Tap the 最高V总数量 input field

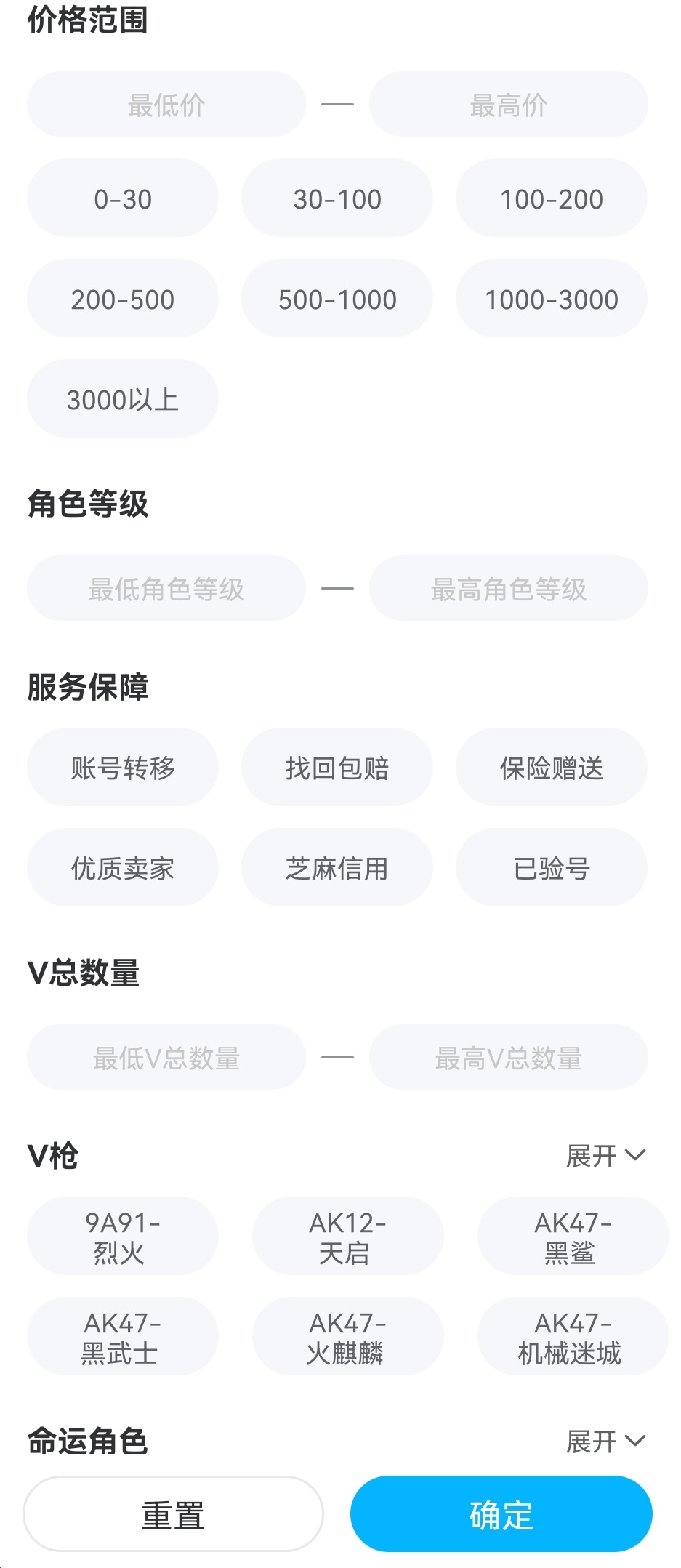[508, 1058]
